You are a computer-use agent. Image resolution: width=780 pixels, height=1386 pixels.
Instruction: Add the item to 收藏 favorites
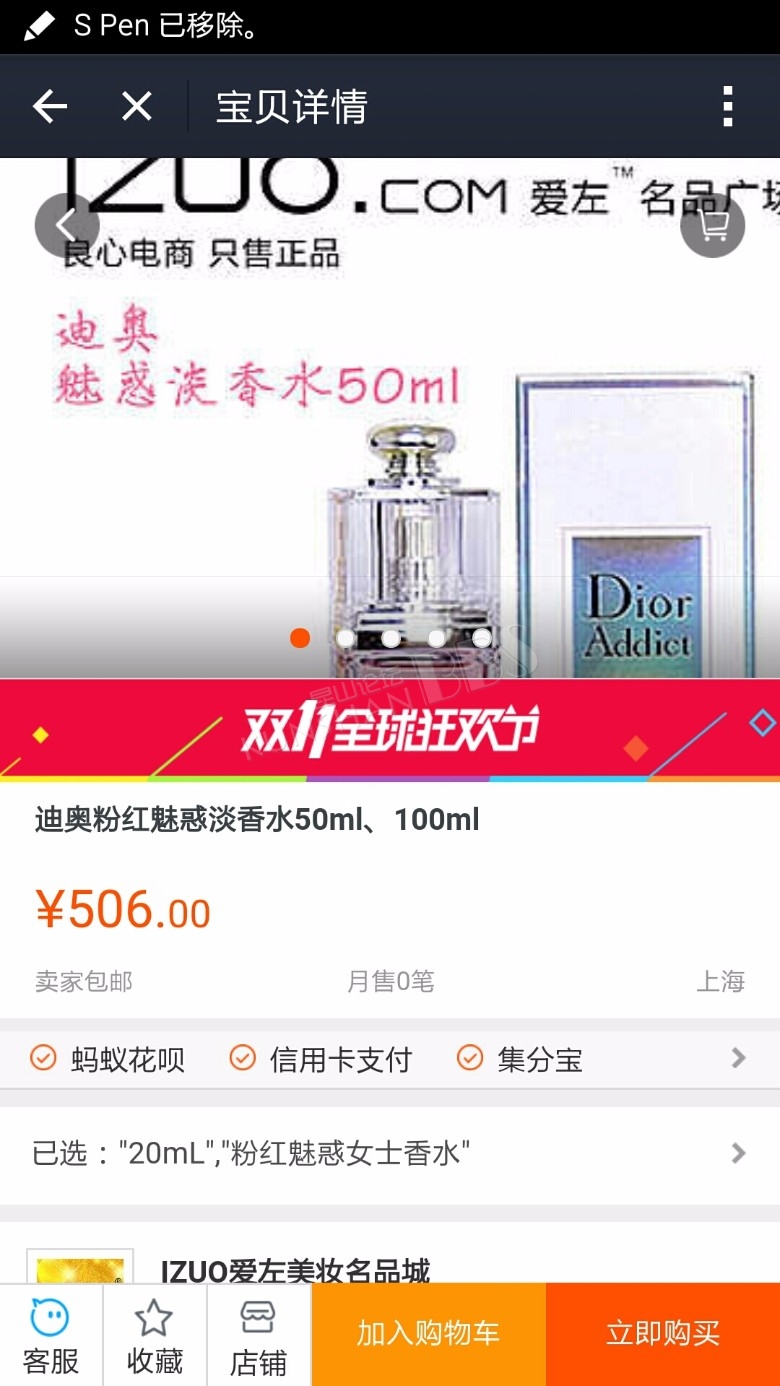[x=155, y=1335]
